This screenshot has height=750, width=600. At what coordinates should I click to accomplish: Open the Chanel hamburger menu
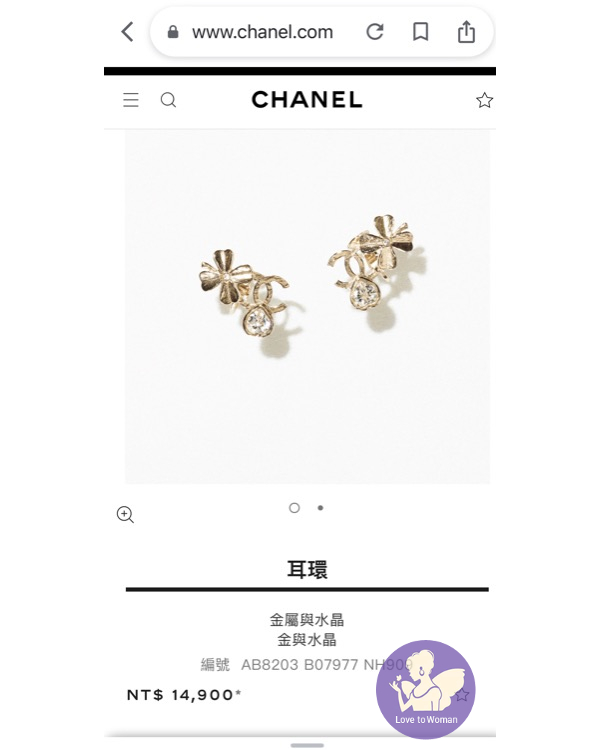click(131, 100)
